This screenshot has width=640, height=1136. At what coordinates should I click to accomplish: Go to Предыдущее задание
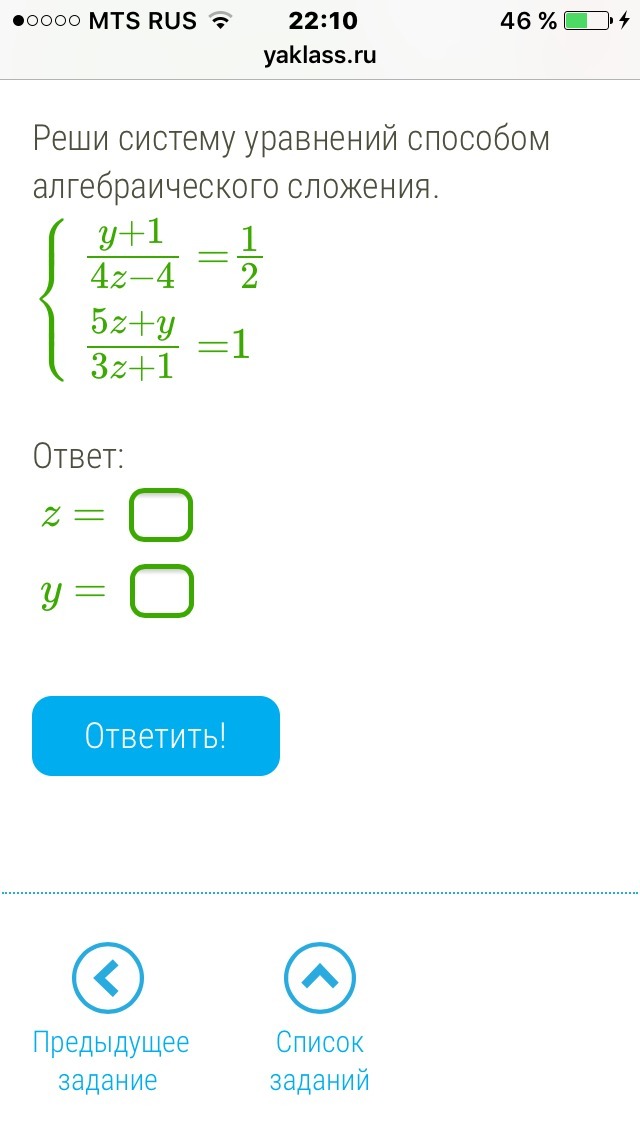109,1018
